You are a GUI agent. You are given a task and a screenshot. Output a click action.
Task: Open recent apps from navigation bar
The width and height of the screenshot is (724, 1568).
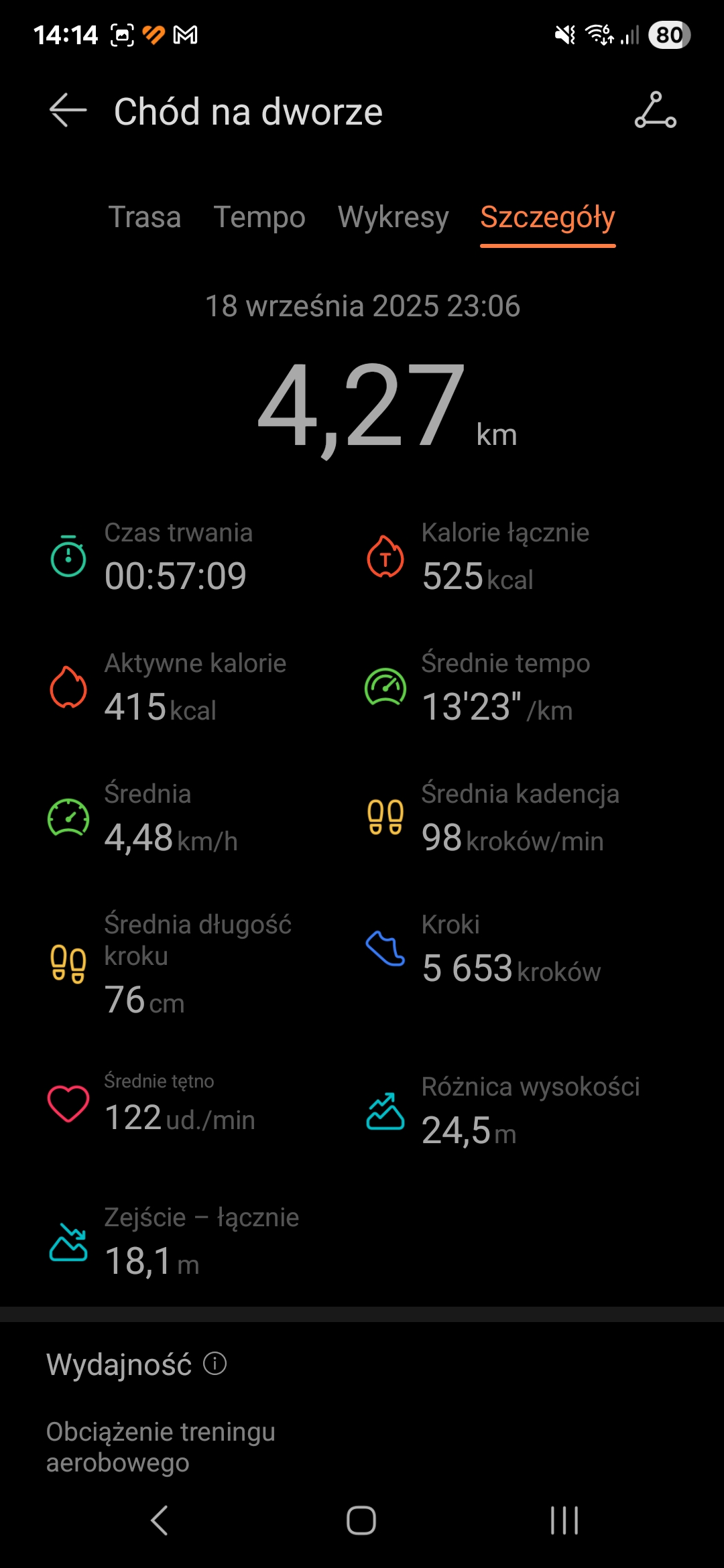(564, 1520)
